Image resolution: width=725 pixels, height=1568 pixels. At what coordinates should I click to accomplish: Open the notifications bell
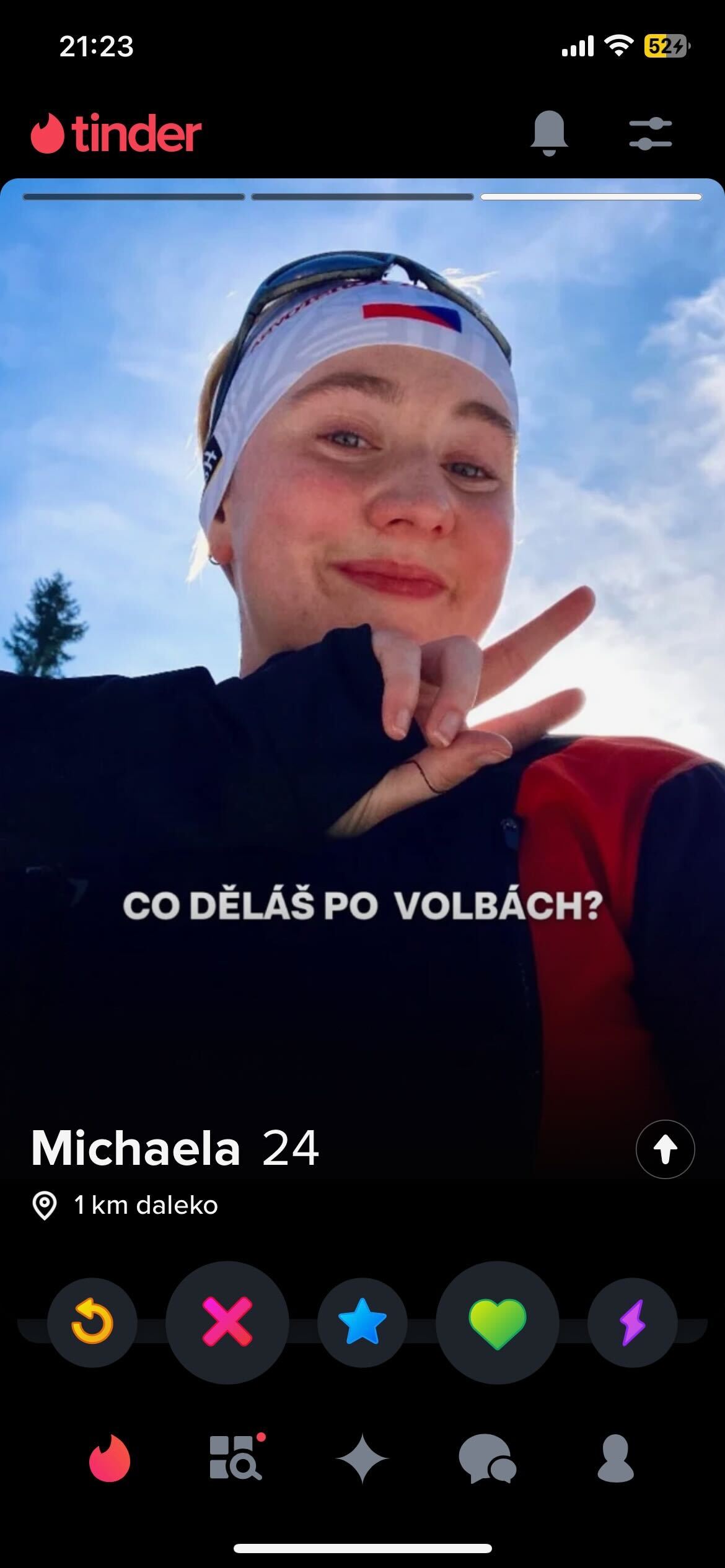tap(549, 133)
